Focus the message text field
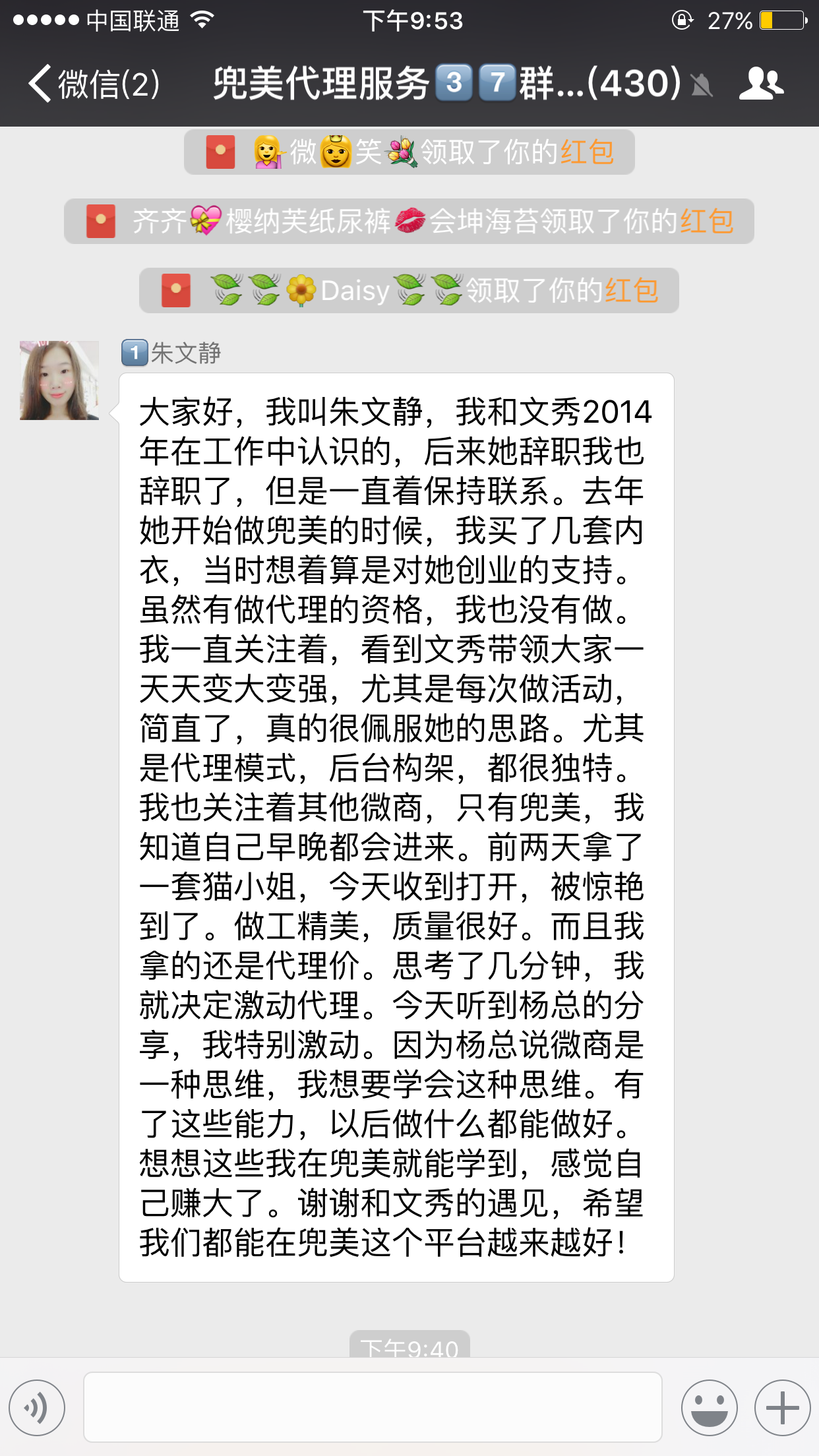Image resolution: width=819 pixels, height=1456 pixels. pos(373,1407)
